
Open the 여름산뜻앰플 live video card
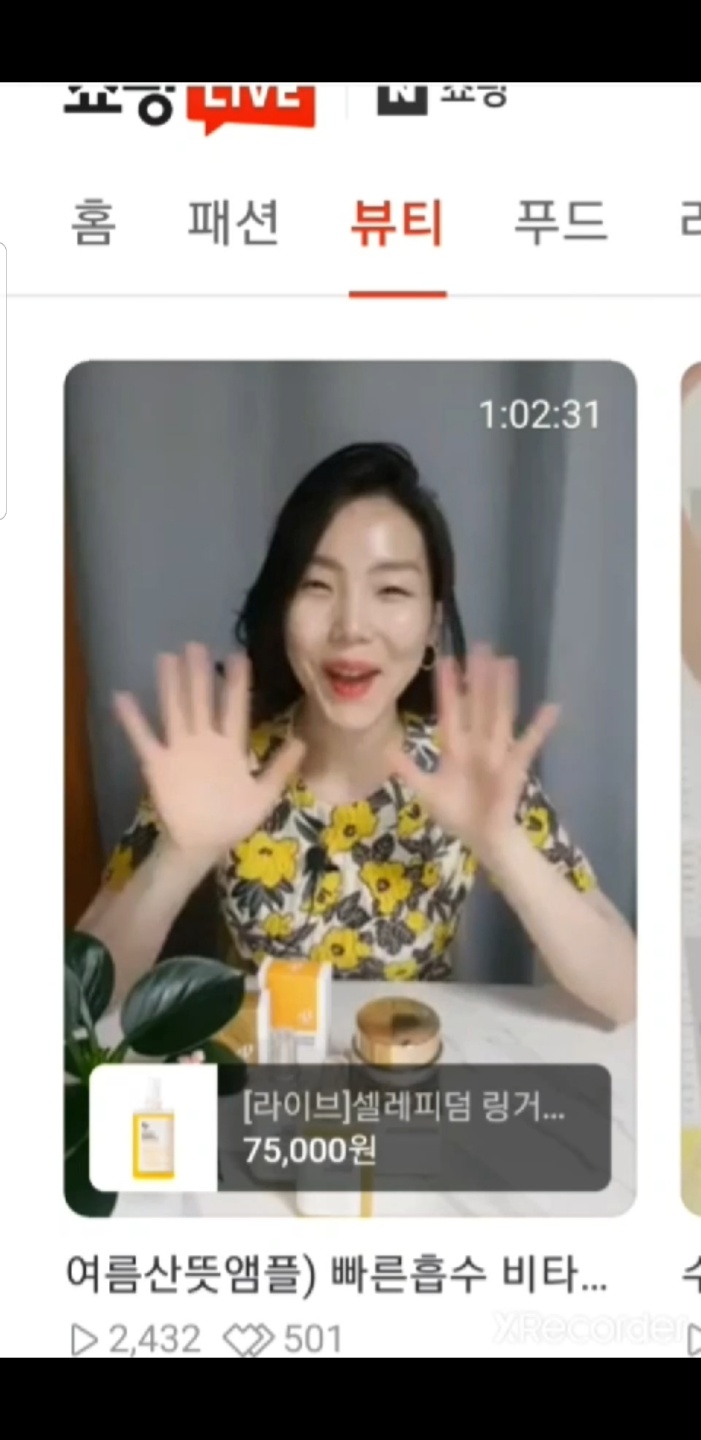tap(350, 700)
